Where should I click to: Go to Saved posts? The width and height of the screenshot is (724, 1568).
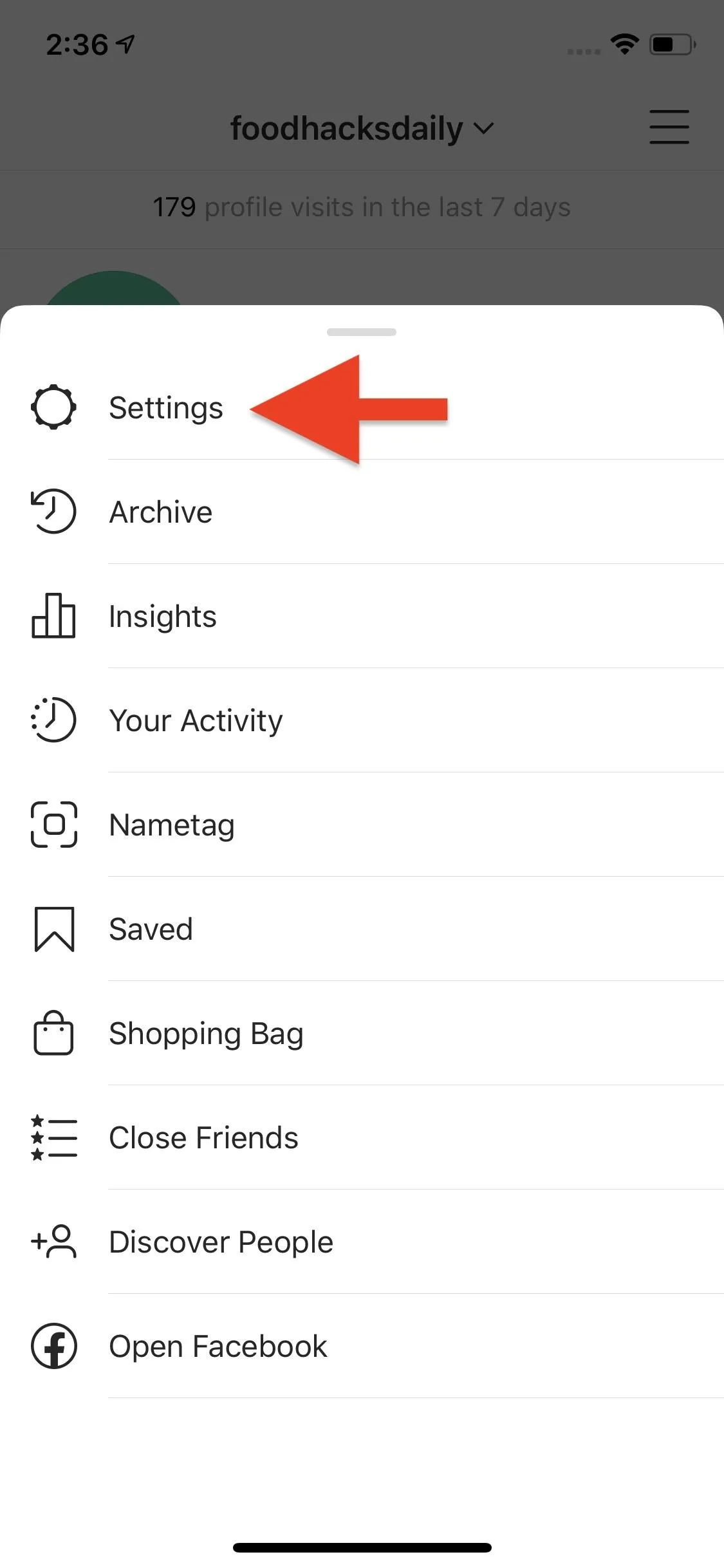tap(362, 929)
